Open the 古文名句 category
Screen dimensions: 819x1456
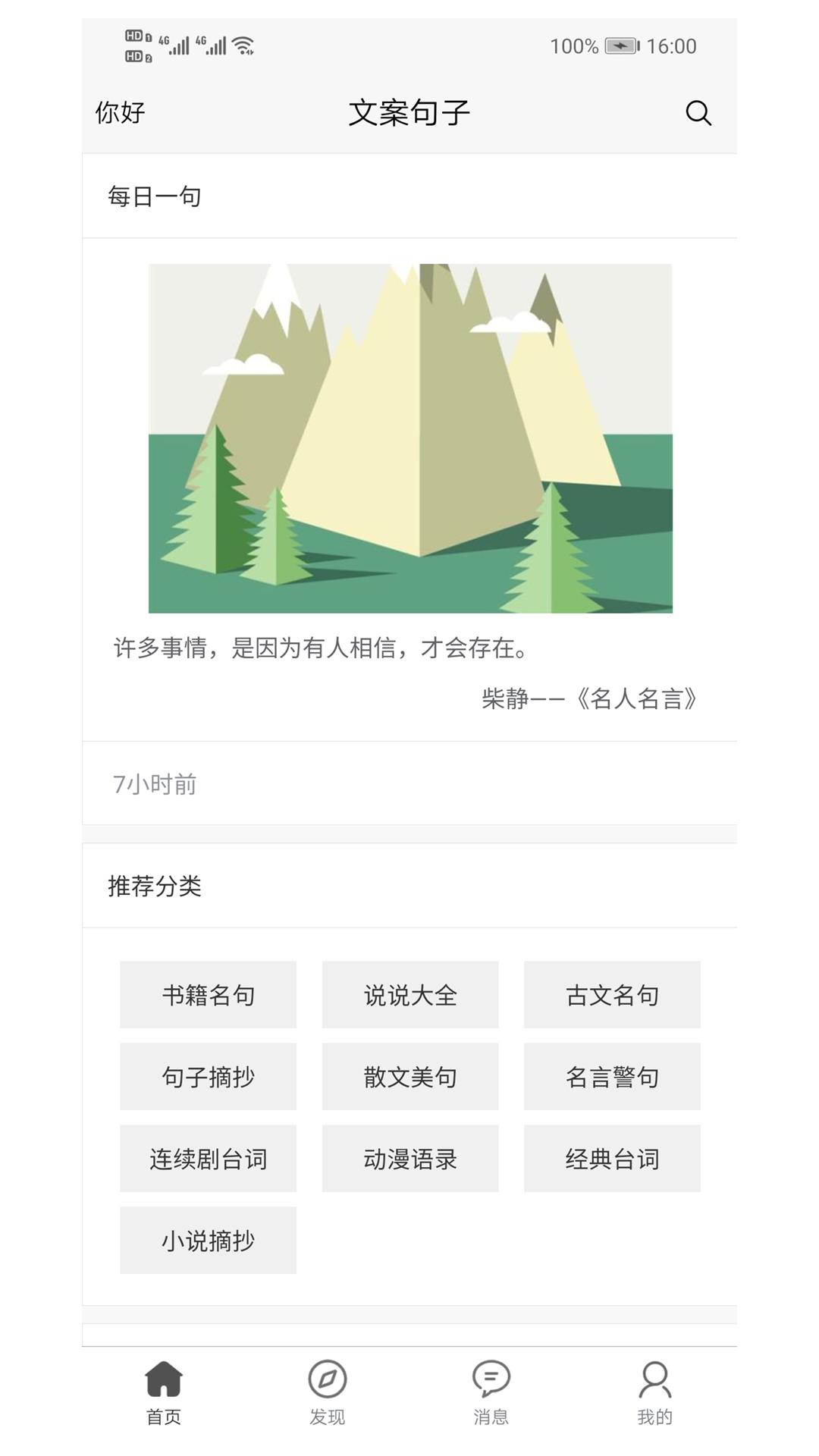click(x=611, y=995)
